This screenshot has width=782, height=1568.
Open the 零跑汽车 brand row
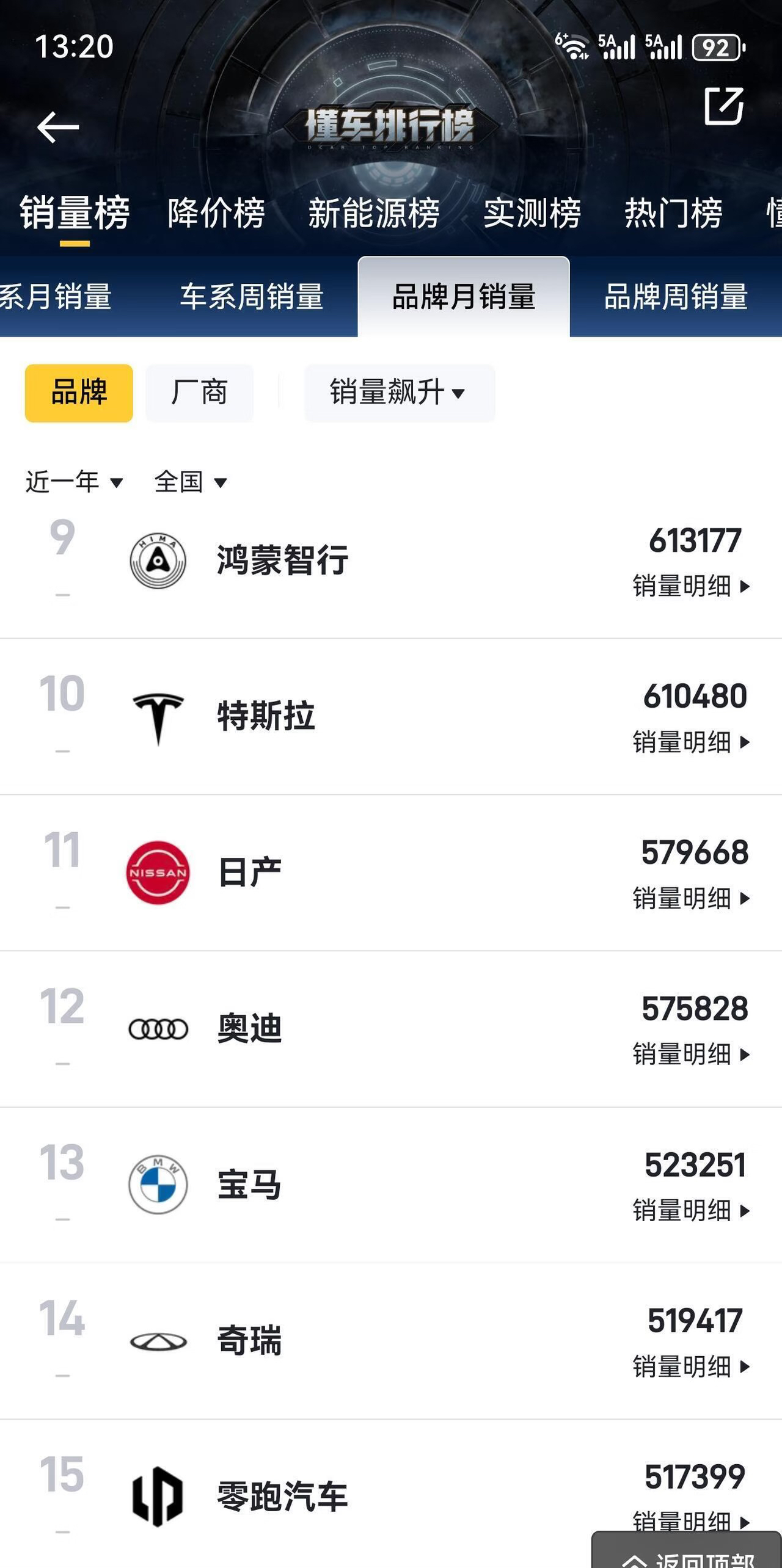click(x=282, y=1497)
